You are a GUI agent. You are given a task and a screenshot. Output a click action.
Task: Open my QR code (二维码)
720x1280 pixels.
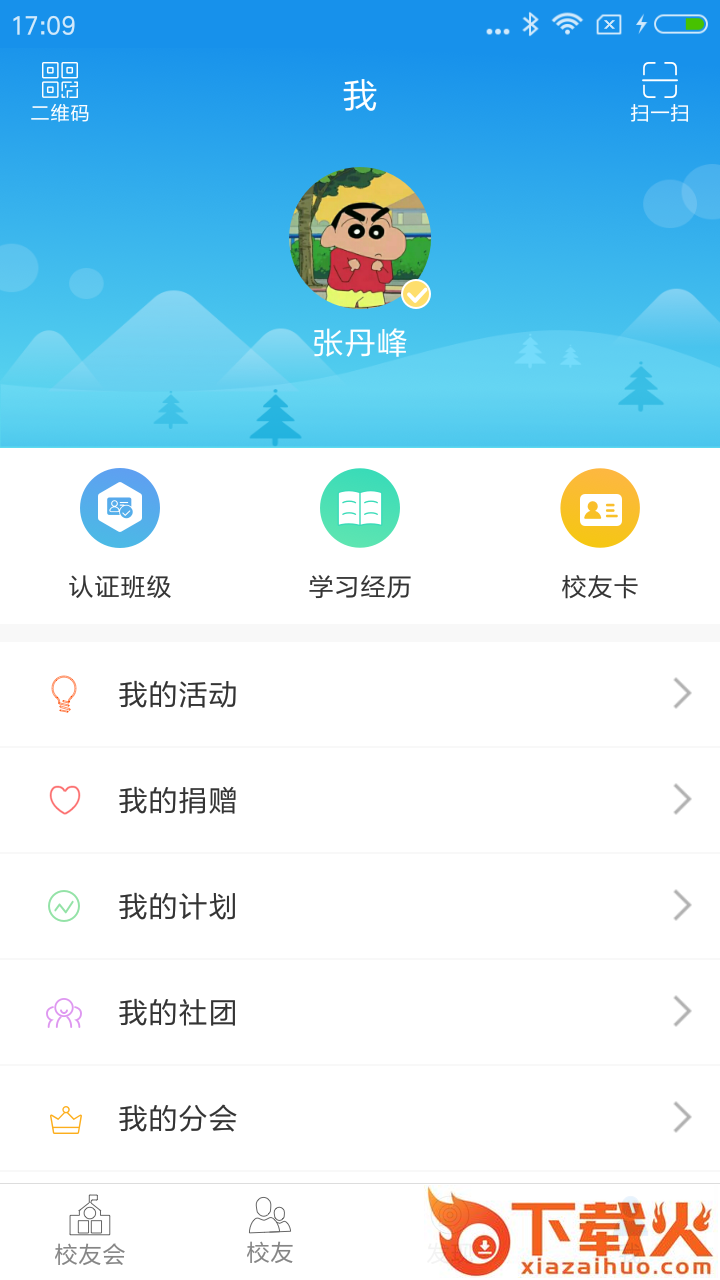(60, 92)
